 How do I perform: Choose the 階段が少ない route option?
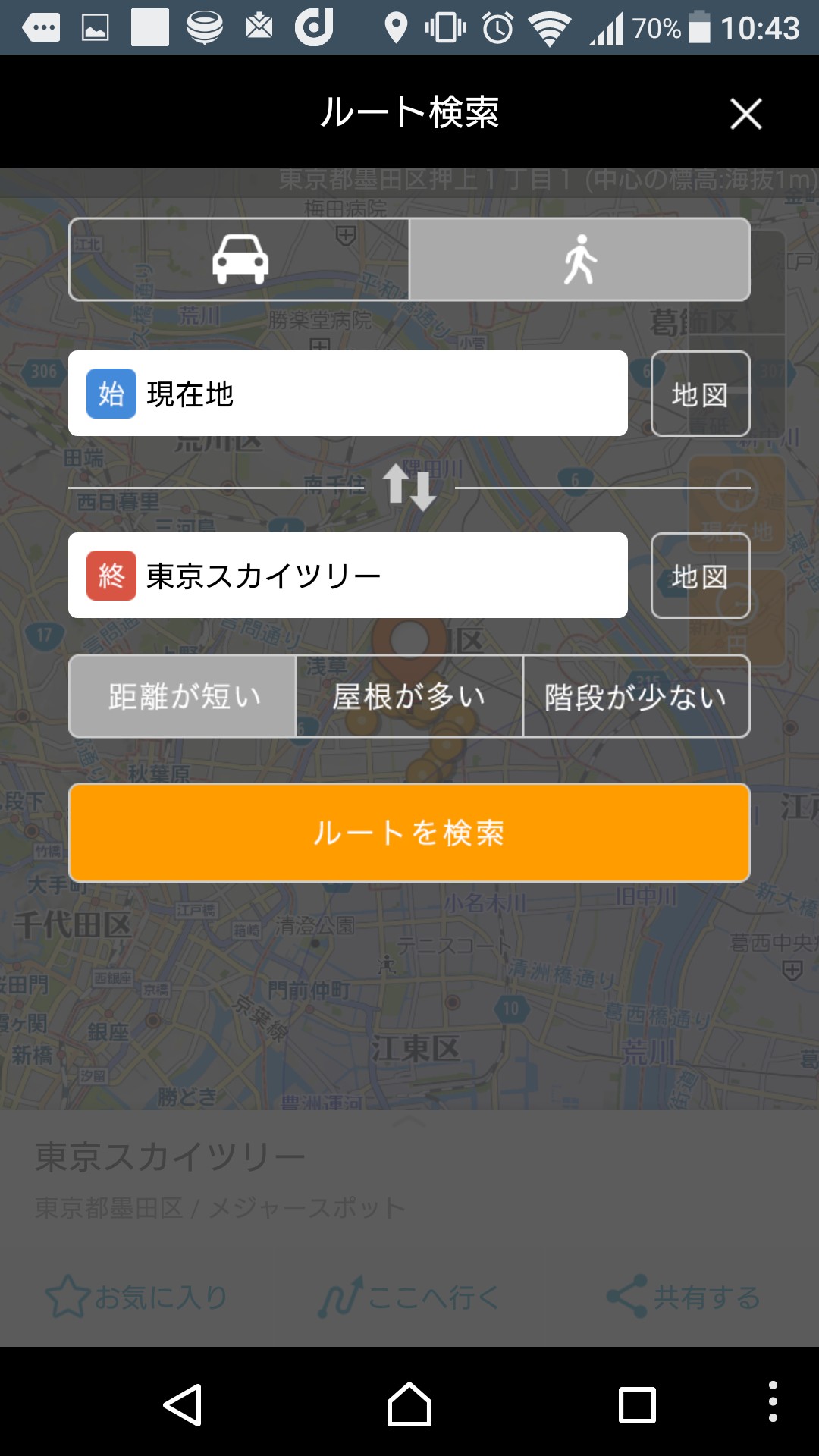click(635, 696)
